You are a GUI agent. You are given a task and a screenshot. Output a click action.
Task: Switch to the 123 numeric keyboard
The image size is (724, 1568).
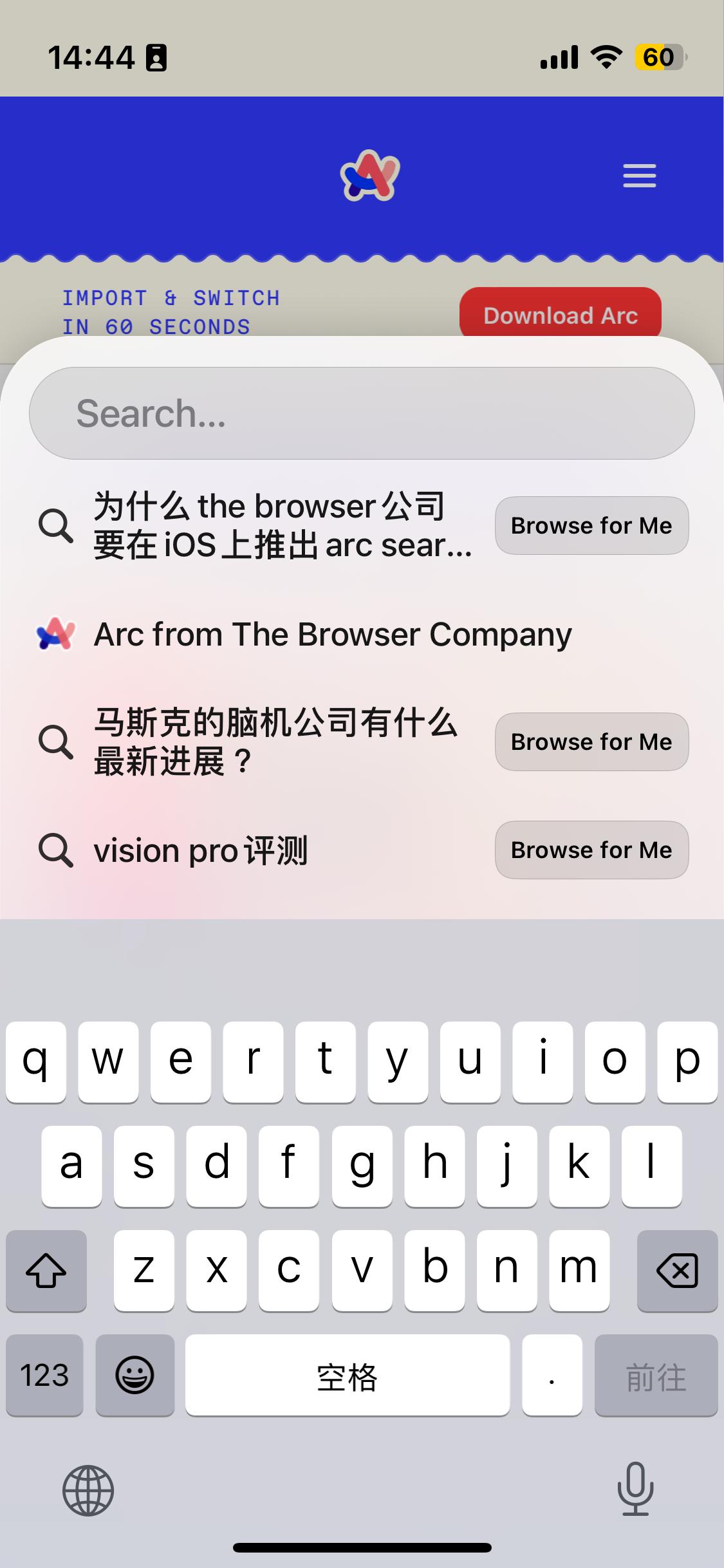(44, 1375)
